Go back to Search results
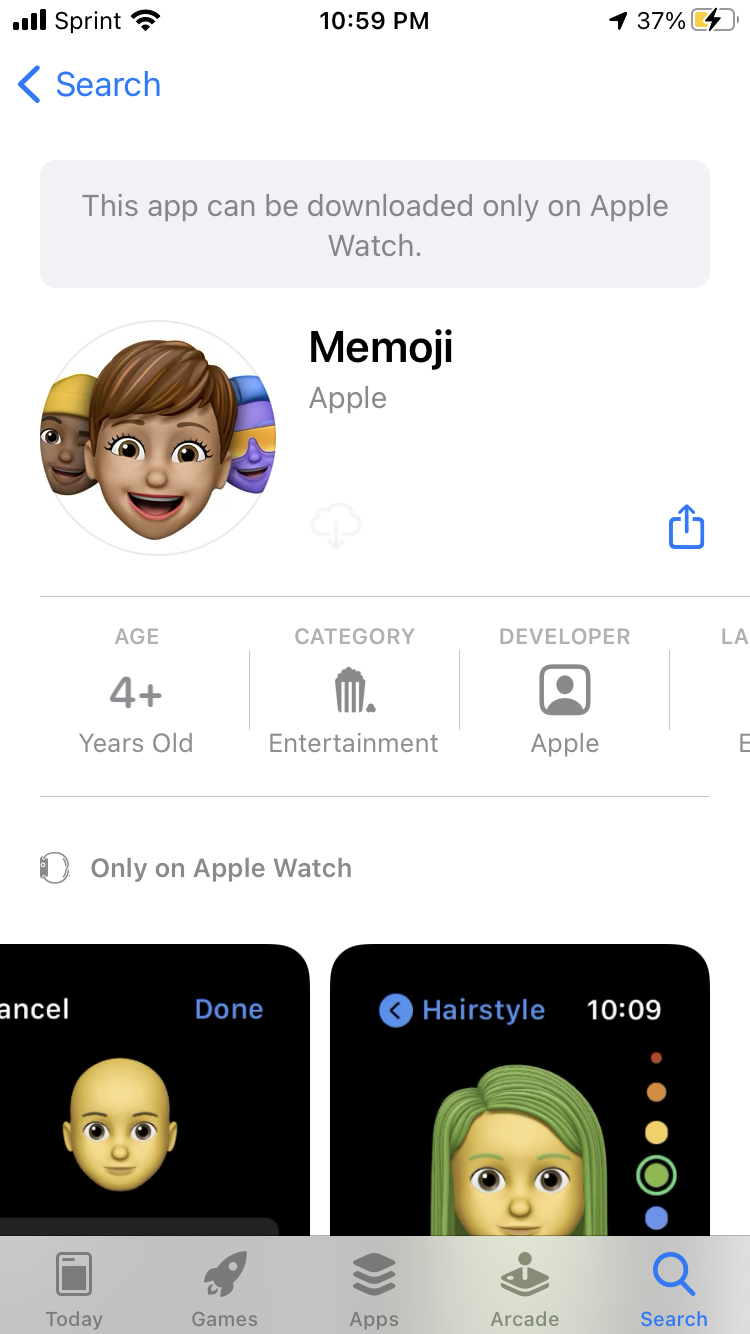This screenshot has width=750, height=1334. 90,85
